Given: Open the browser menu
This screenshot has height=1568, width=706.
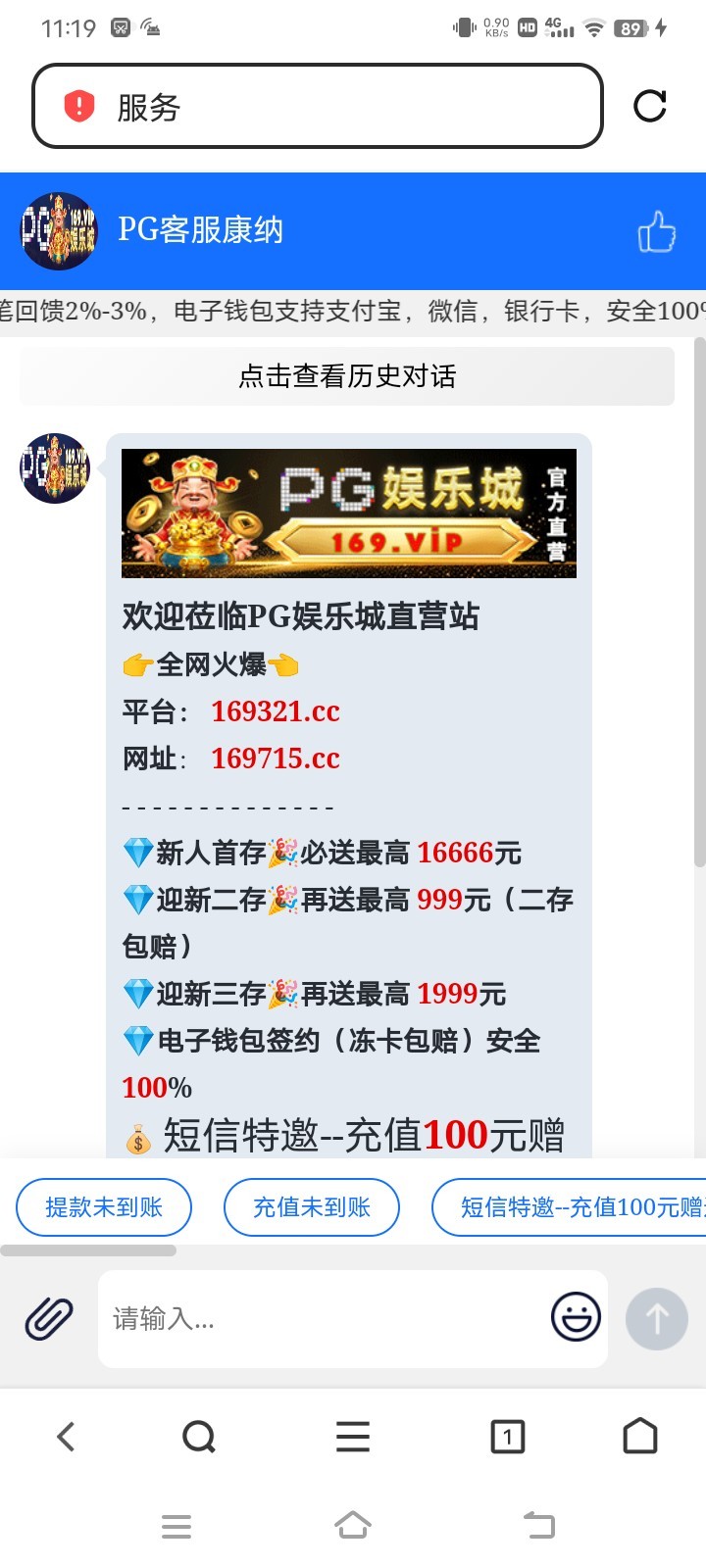Looking at the screenshot, I should (x=353, y=1437).
